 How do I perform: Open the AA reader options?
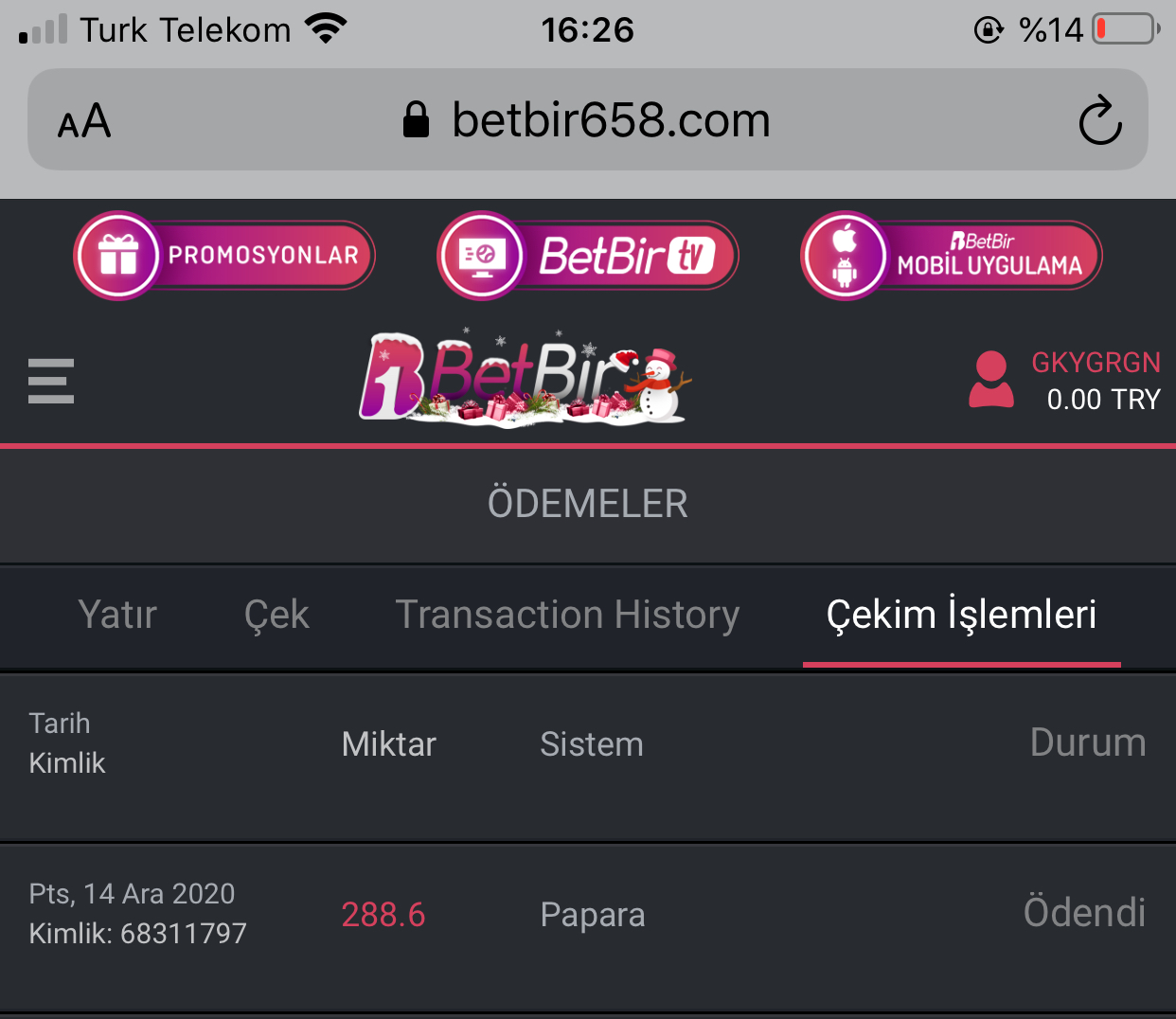(84, 121)
